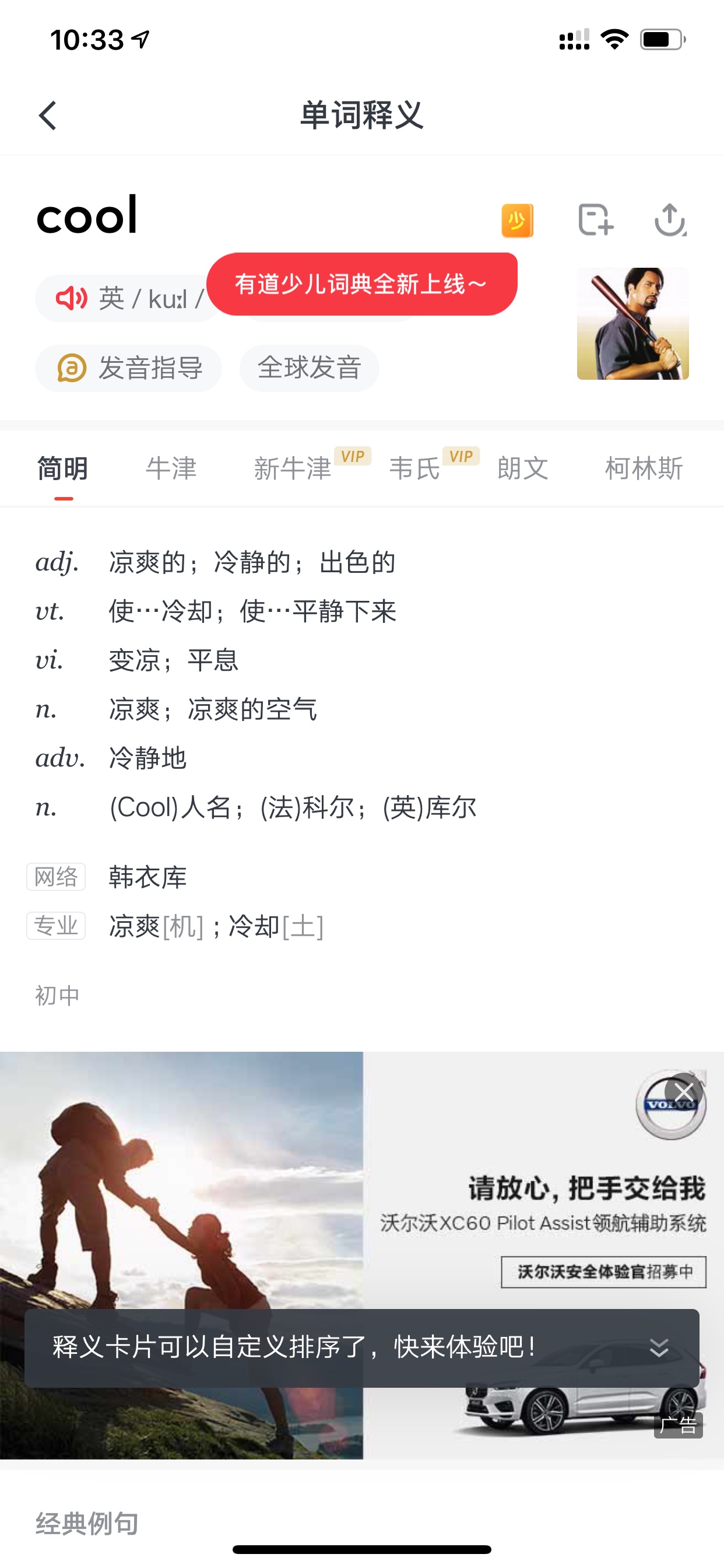Viewport: 724px width, 1568px height.
Task: Select the 简明 definitions tab
Action: tap(64, 468)
